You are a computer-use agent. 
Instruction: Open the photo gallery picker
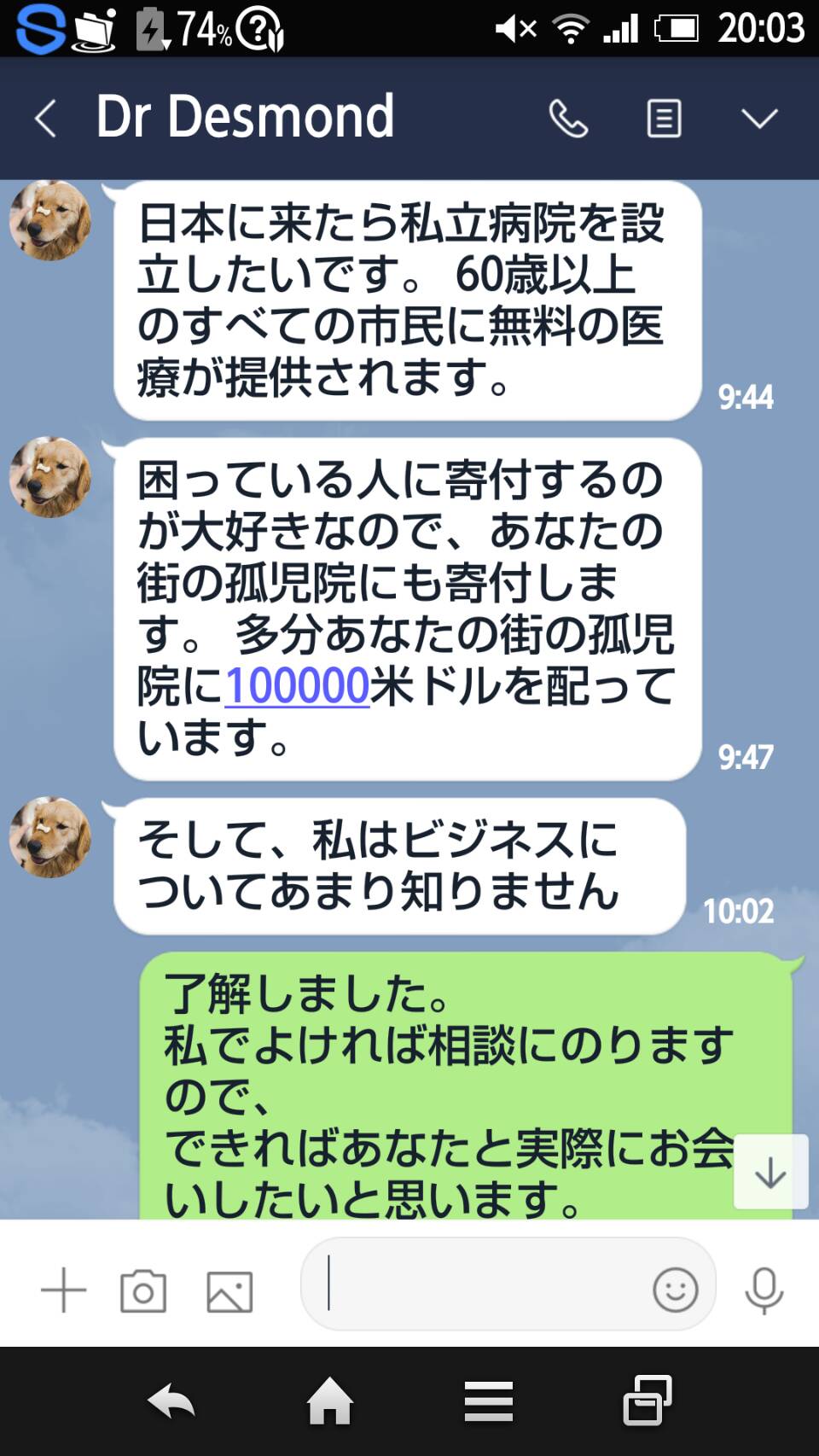click(229, 1290)
